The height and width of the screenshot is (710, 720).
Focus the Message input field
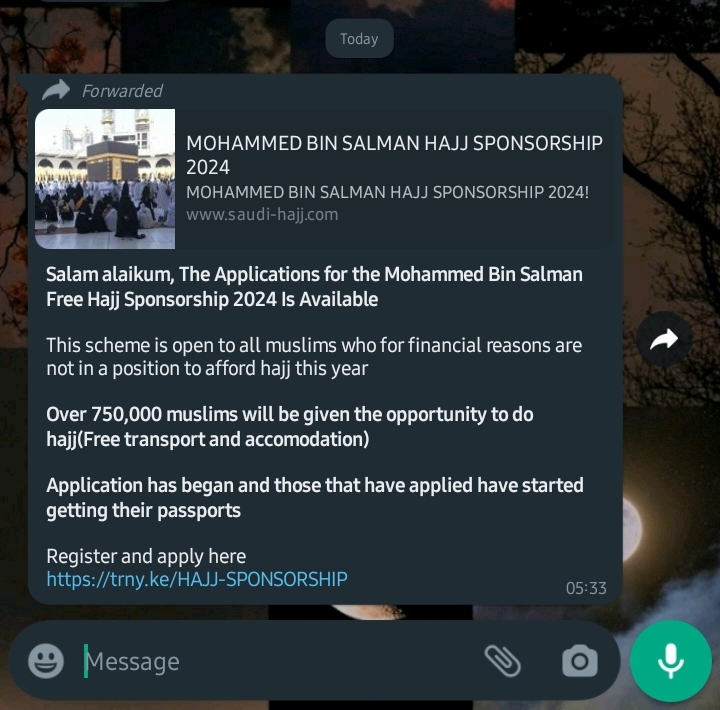(x=270, y=661)
